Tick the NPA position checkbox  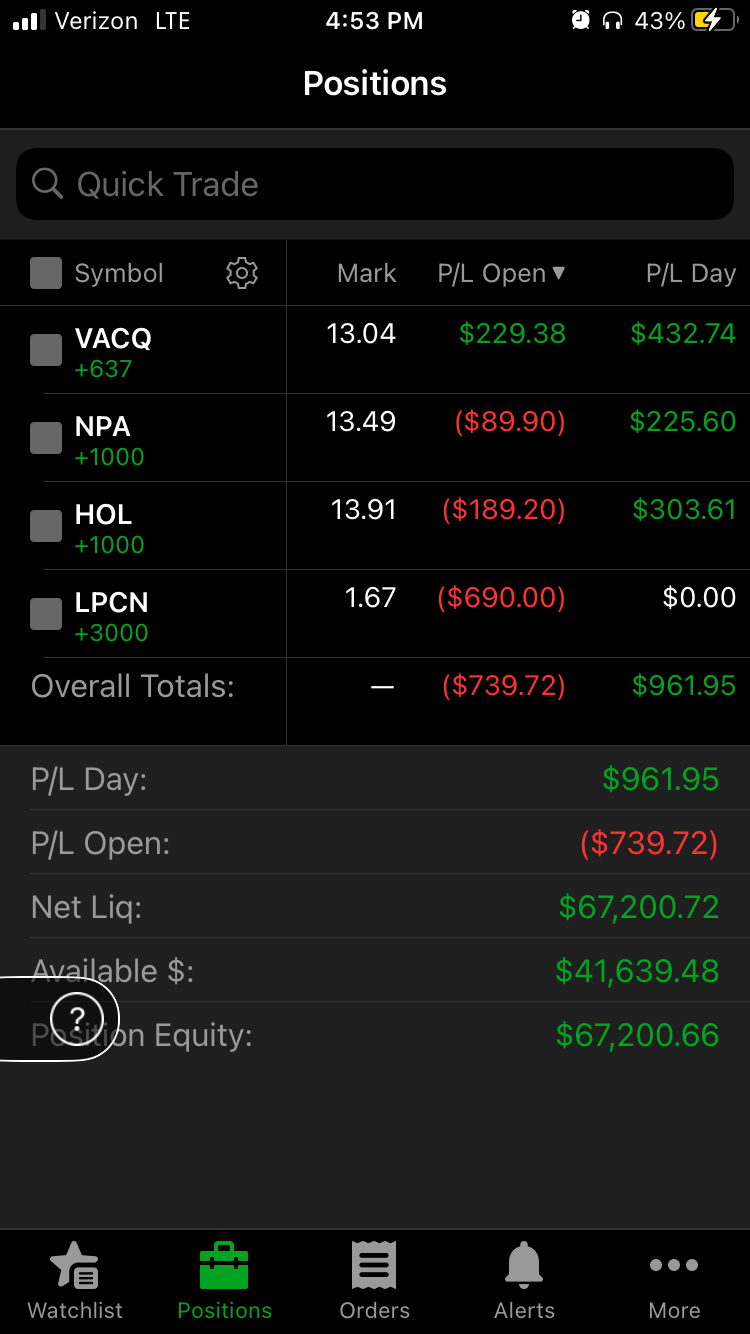pos(46,438)
